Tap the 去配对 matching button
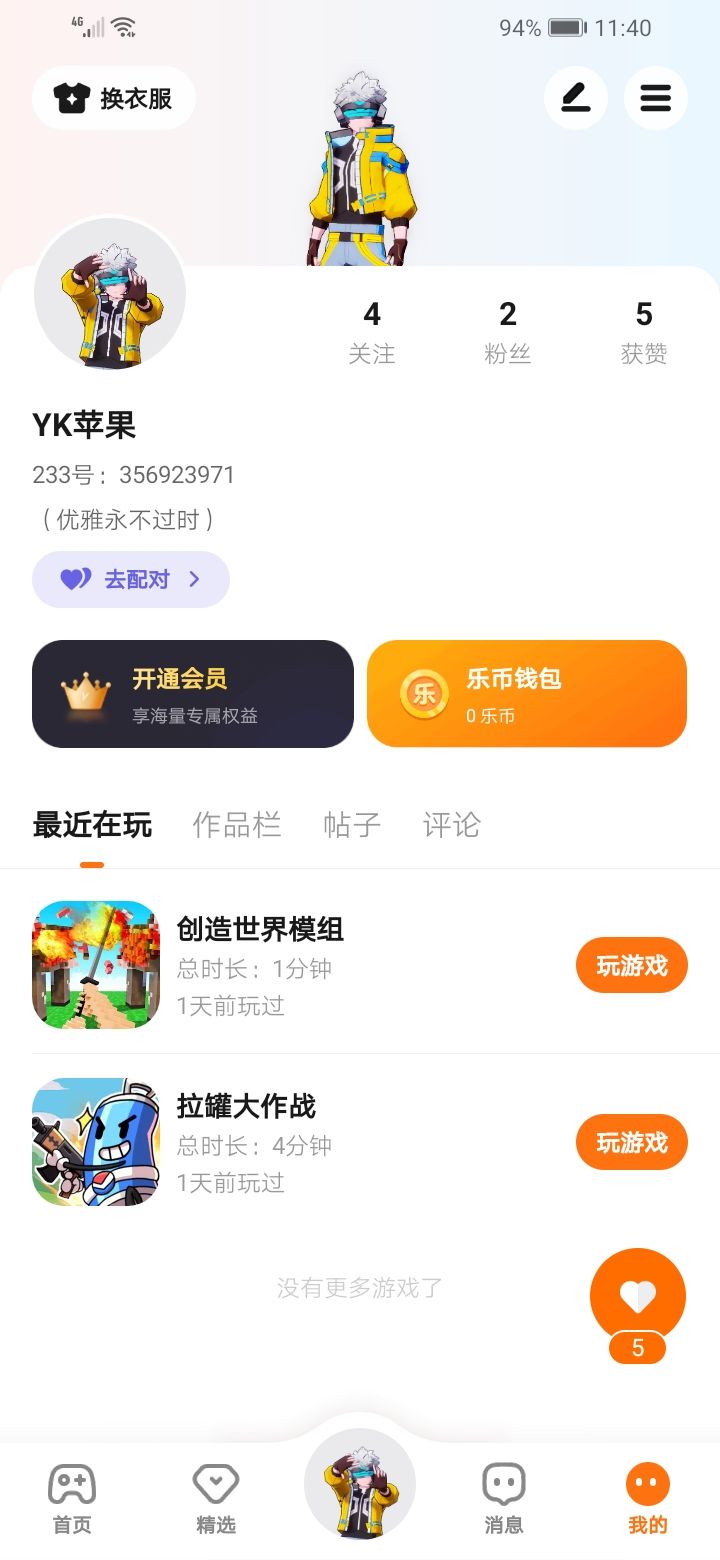720x1560 pixels. tap(131, 579)
